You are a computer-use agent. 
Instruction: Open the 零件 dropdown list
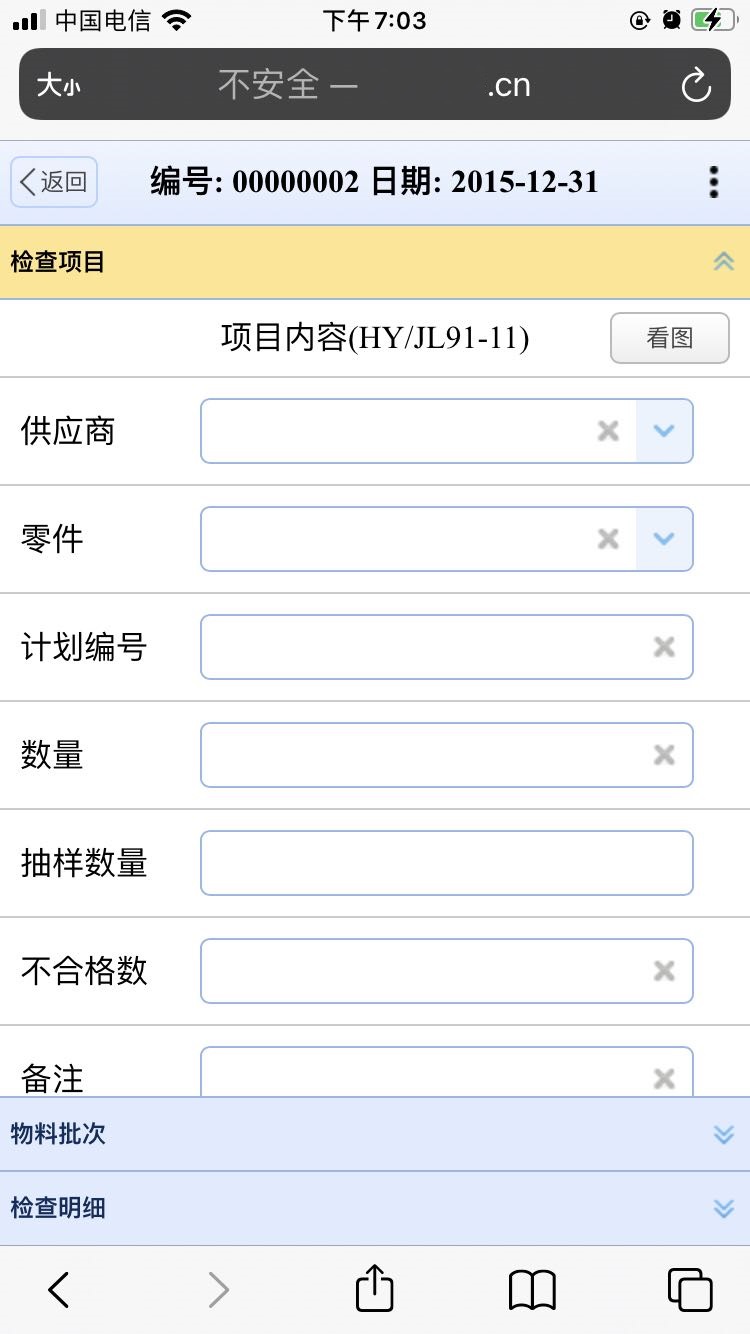(664, 539)
